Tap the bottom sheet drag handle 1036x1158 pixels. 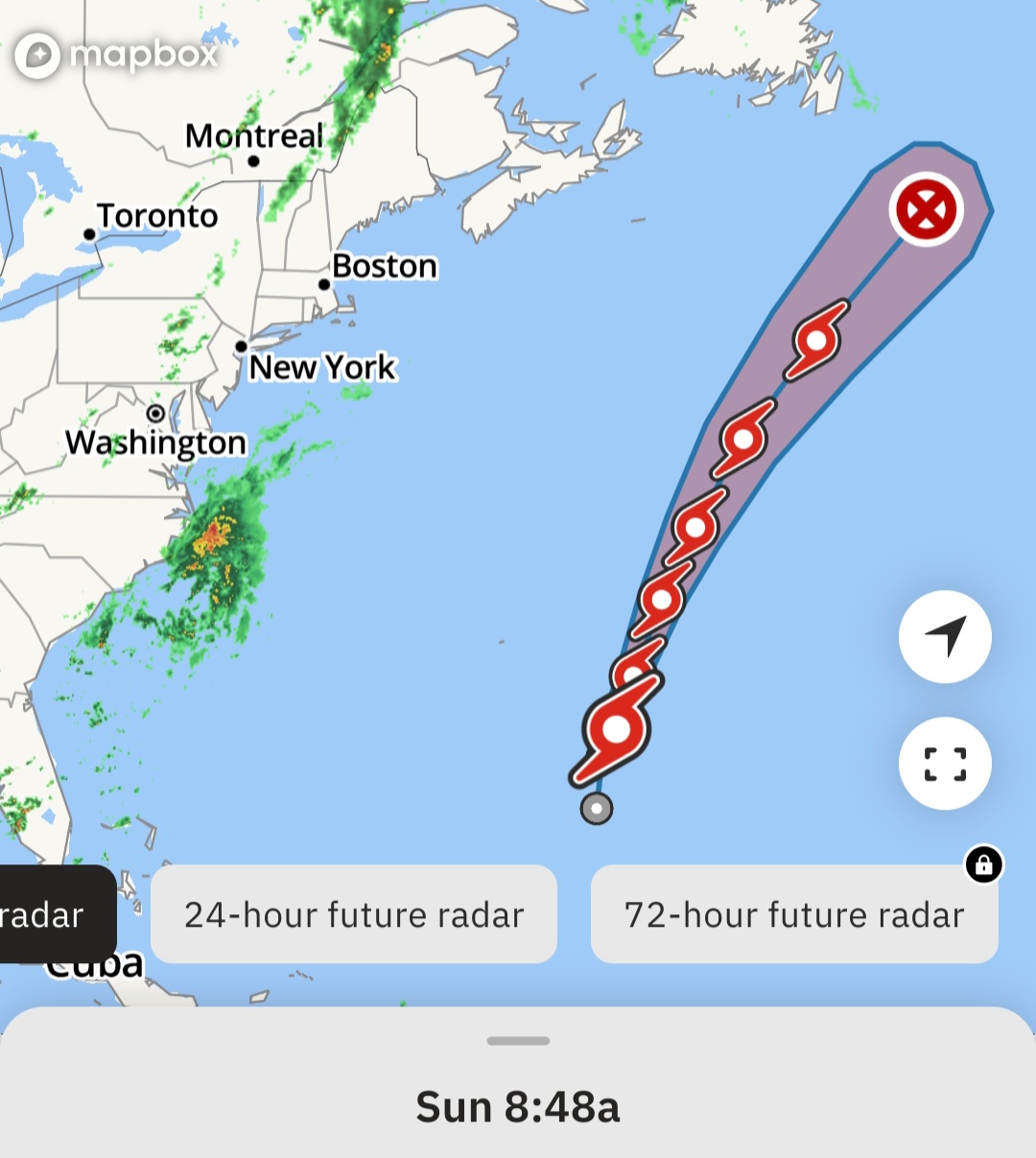pos(518,1041)
